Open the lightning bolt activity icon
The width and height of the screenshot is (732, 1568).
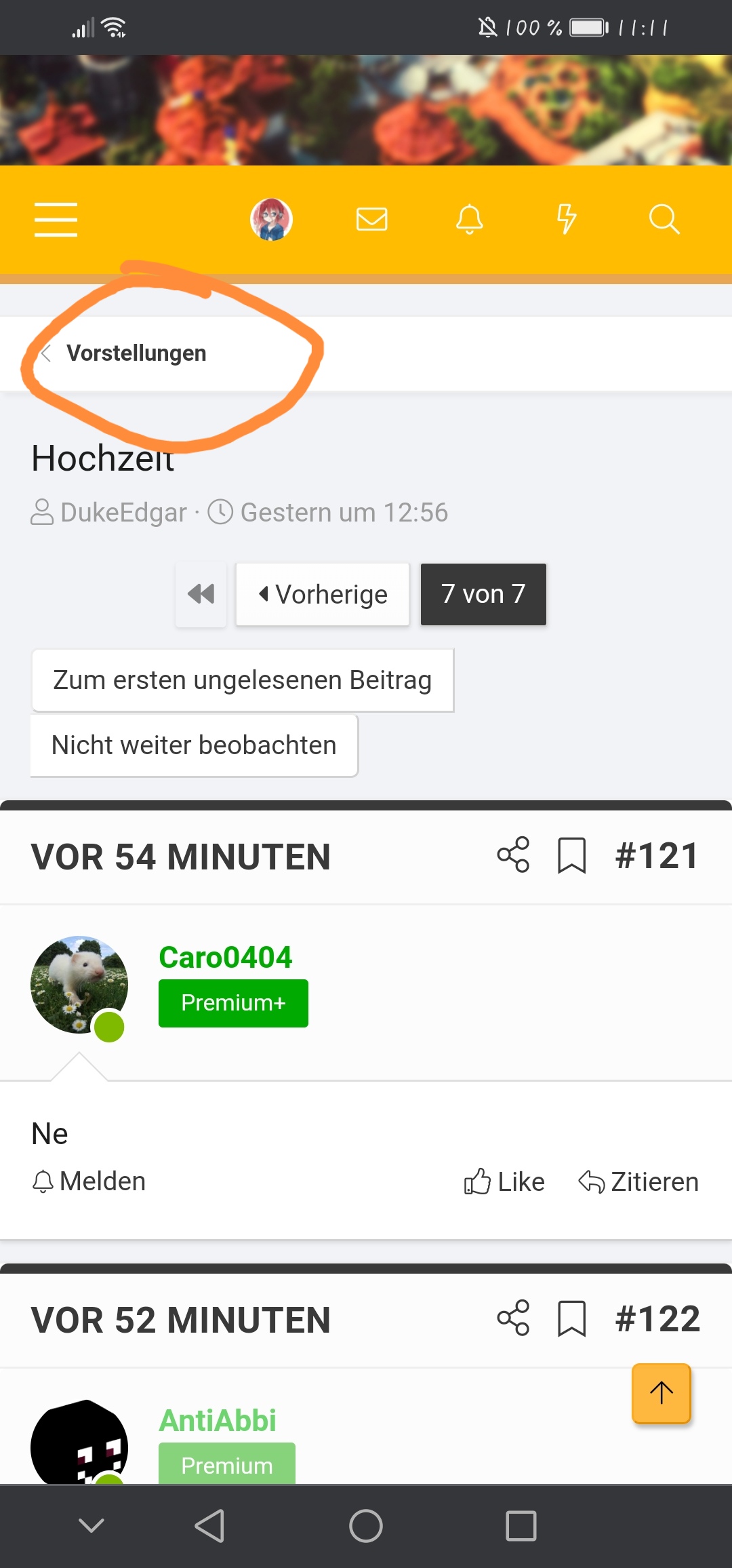566,219
